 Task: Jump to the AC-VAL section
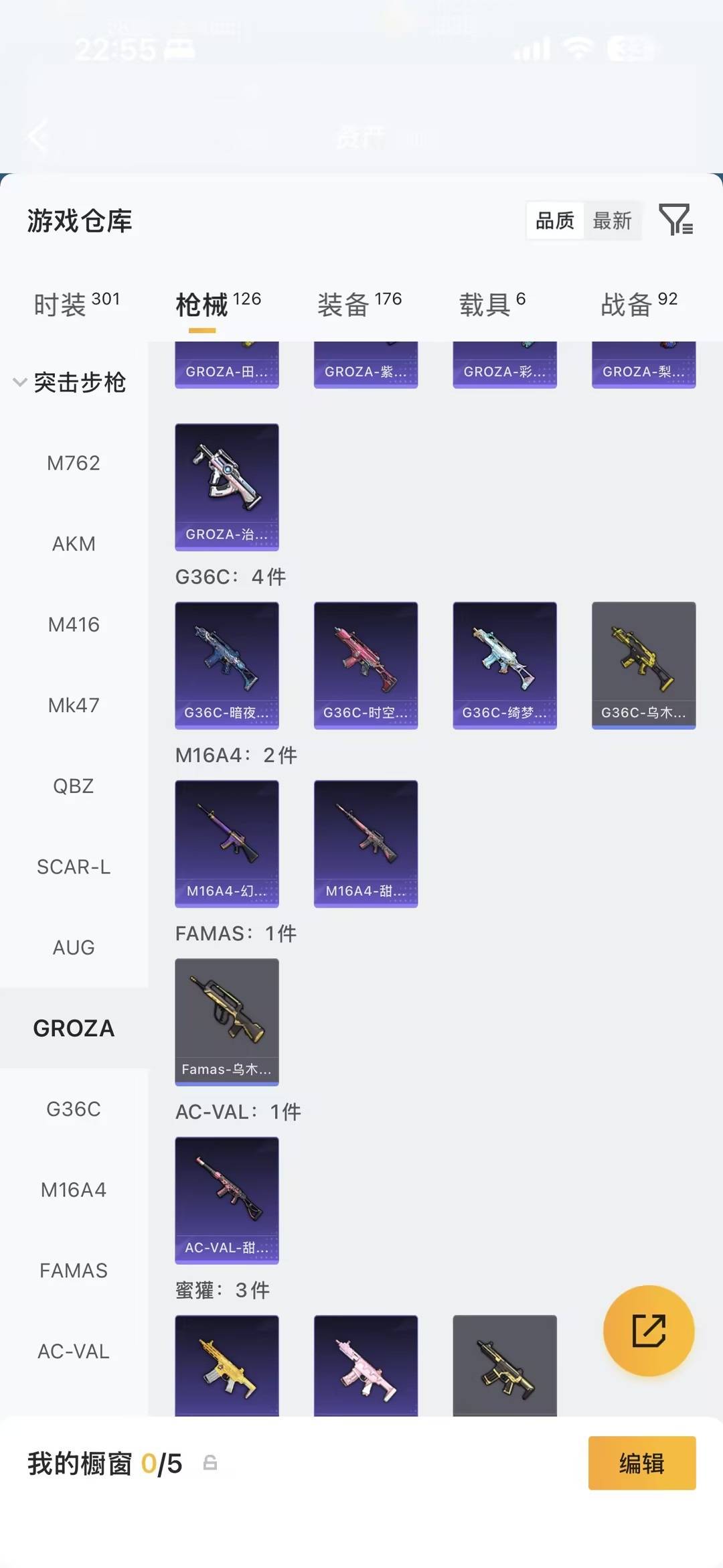[74, 1351]
